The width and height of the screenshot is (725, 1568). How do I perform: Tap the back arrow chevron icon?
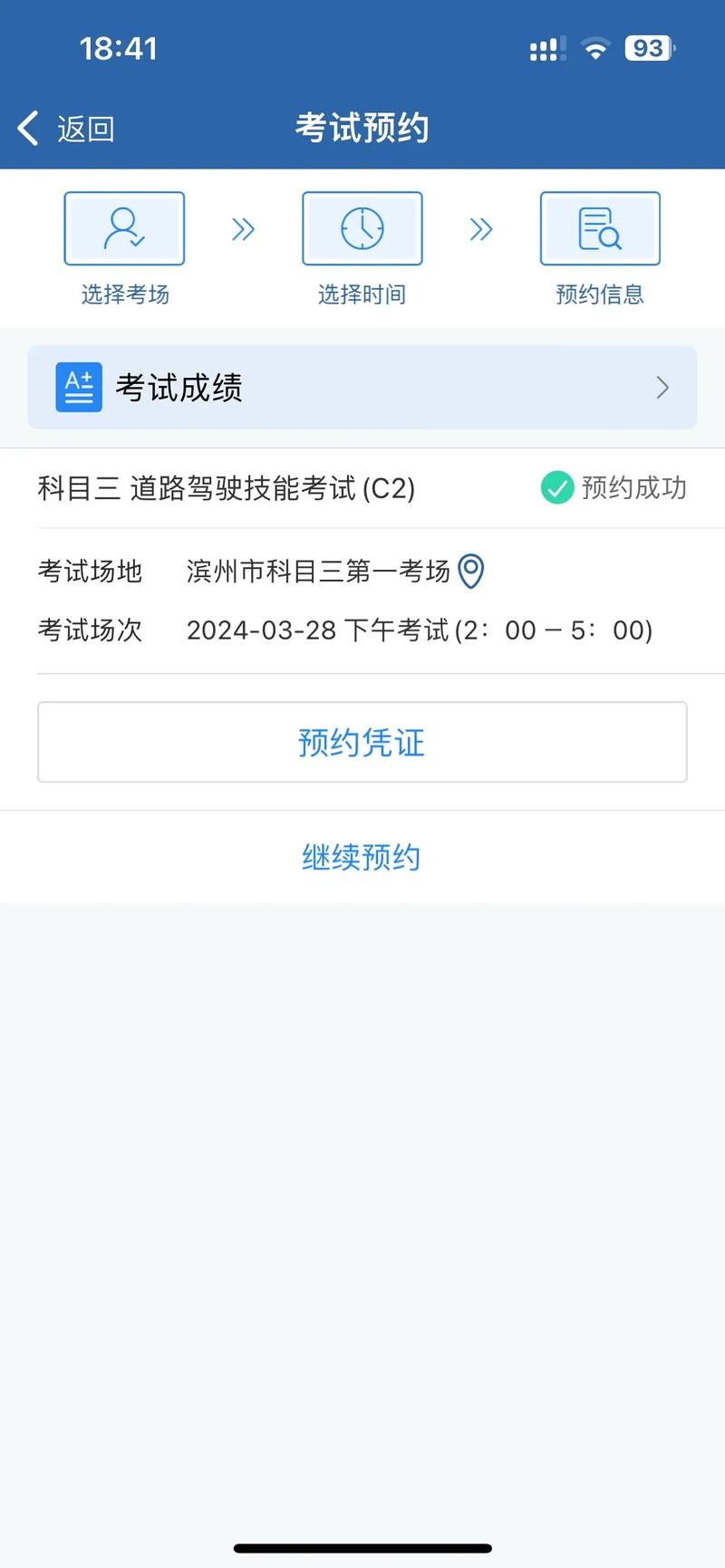click(x=26, y=128)
